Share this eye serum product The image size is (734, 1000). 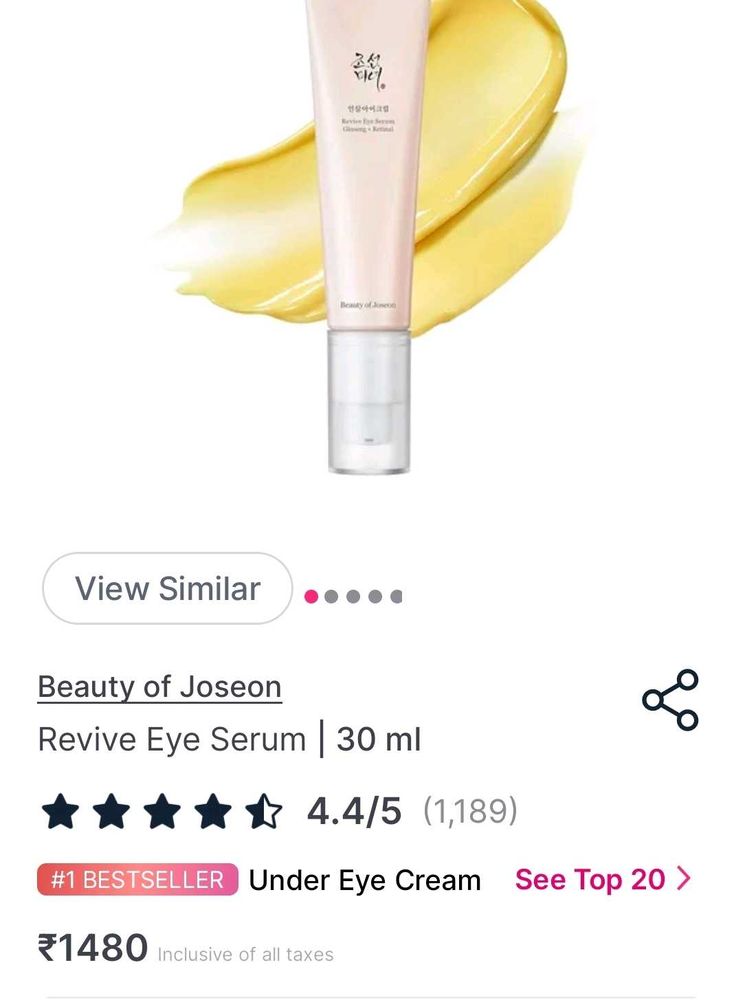(x=670, y=700)
